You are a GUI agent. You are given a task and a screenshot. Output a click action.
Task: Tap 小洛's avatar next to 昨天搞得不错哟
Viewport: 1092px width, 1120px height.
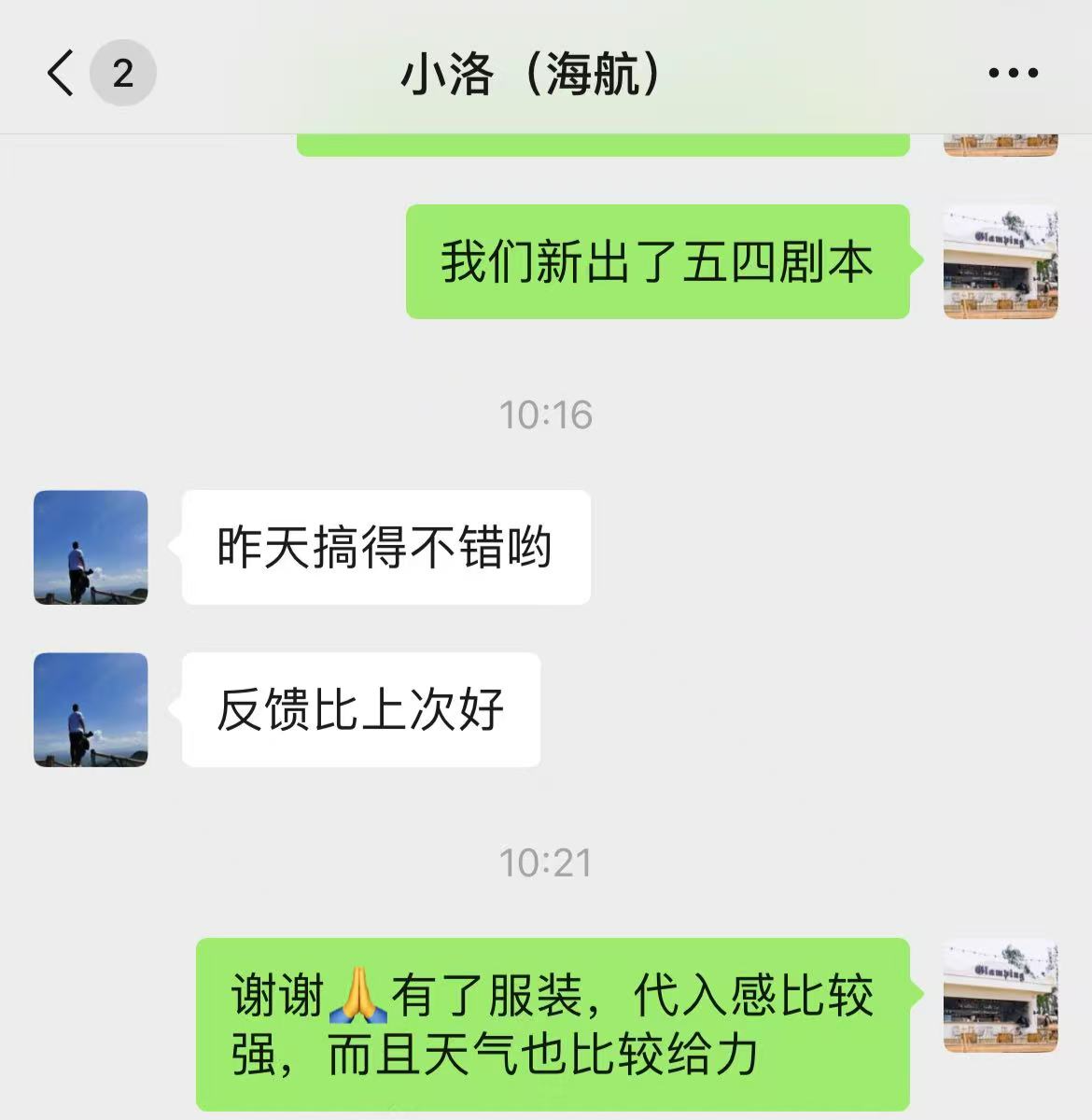89,549
